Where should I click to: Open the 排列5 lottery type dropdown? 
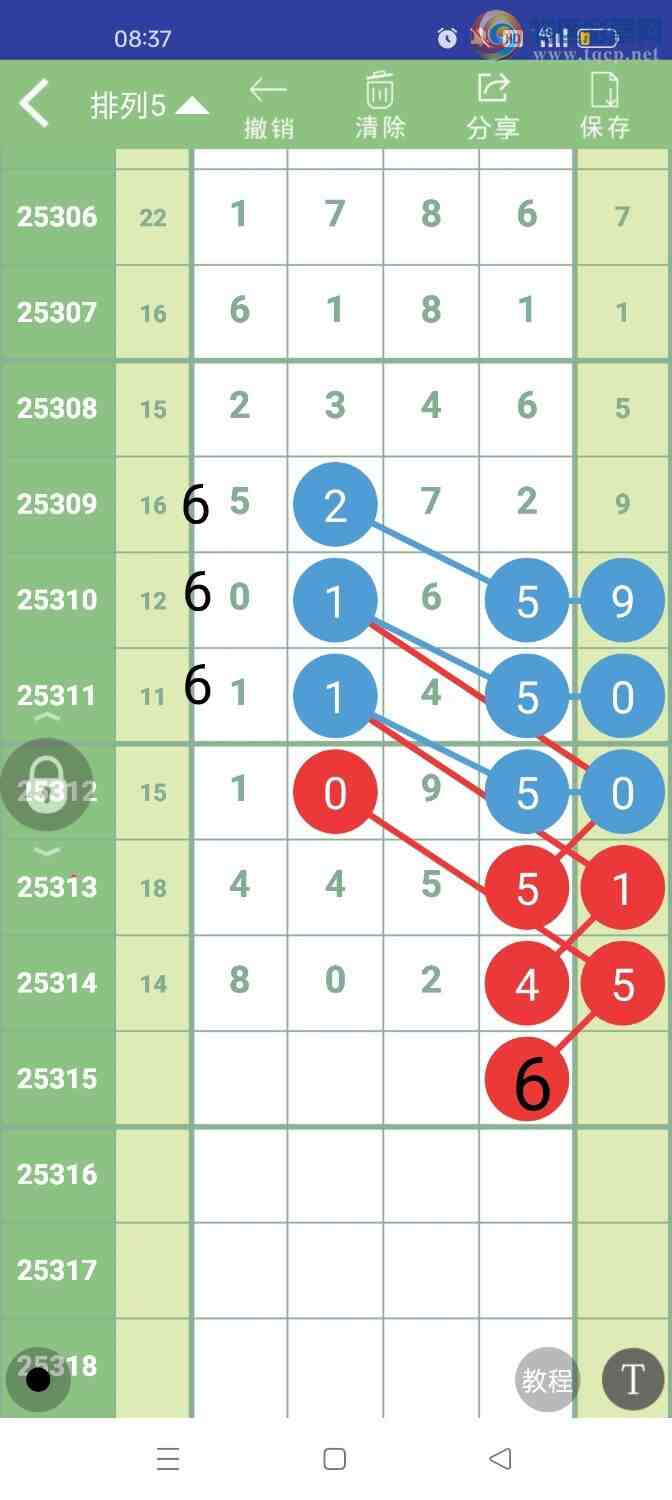150,106
